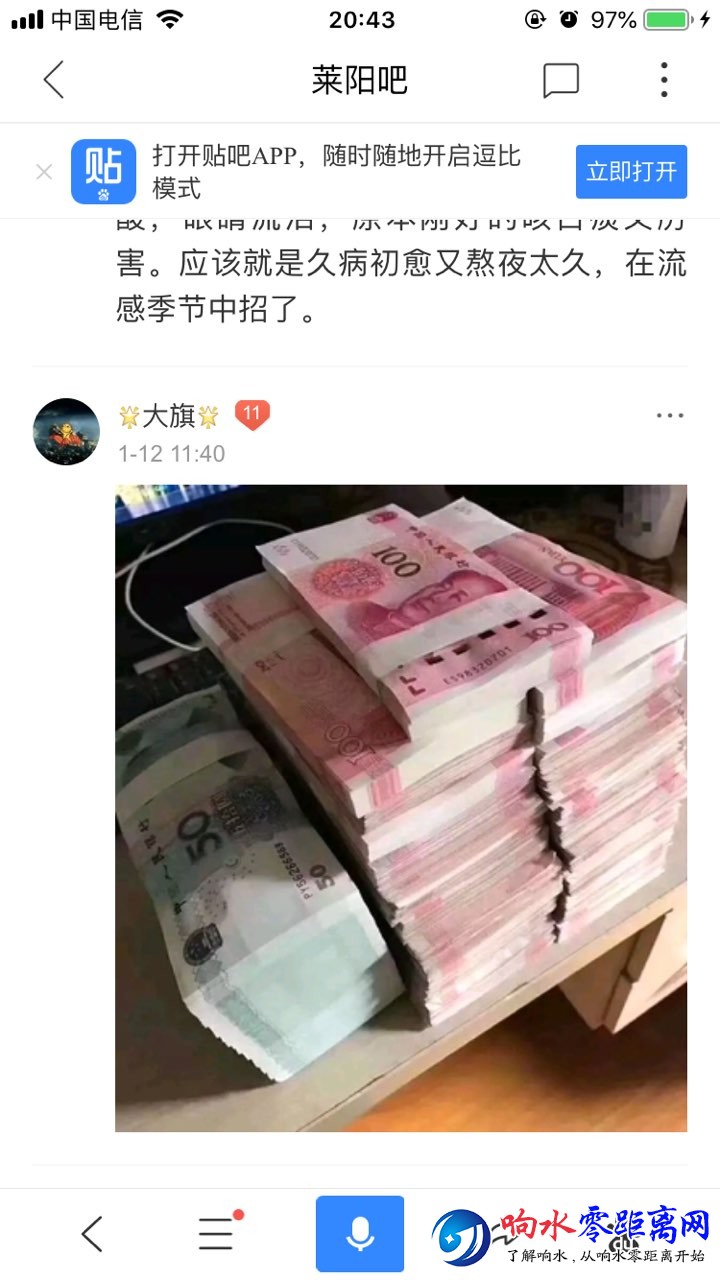
Task: Open the bottom browser menu icon
Action: click(x=217, y=1234)
